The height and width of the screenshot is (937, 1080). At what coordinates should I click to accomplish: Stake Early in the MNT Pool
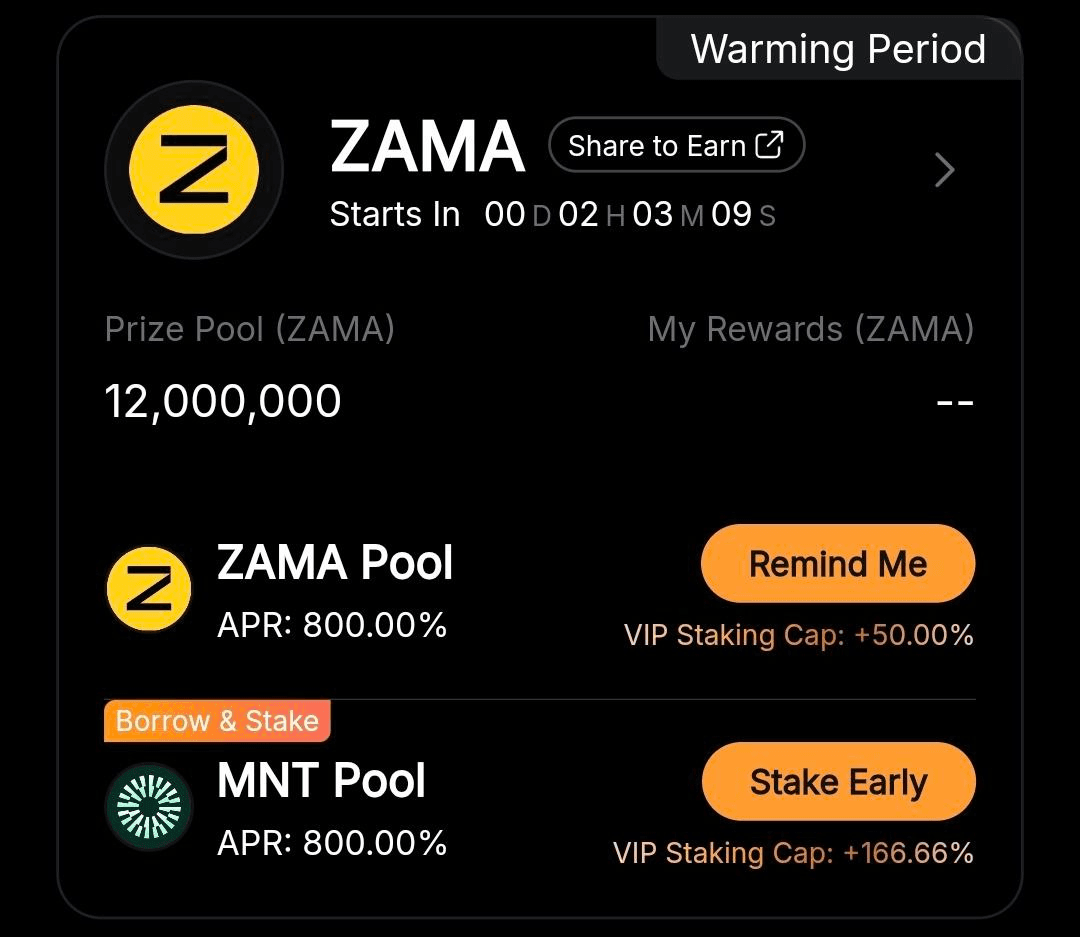[838, 782]
